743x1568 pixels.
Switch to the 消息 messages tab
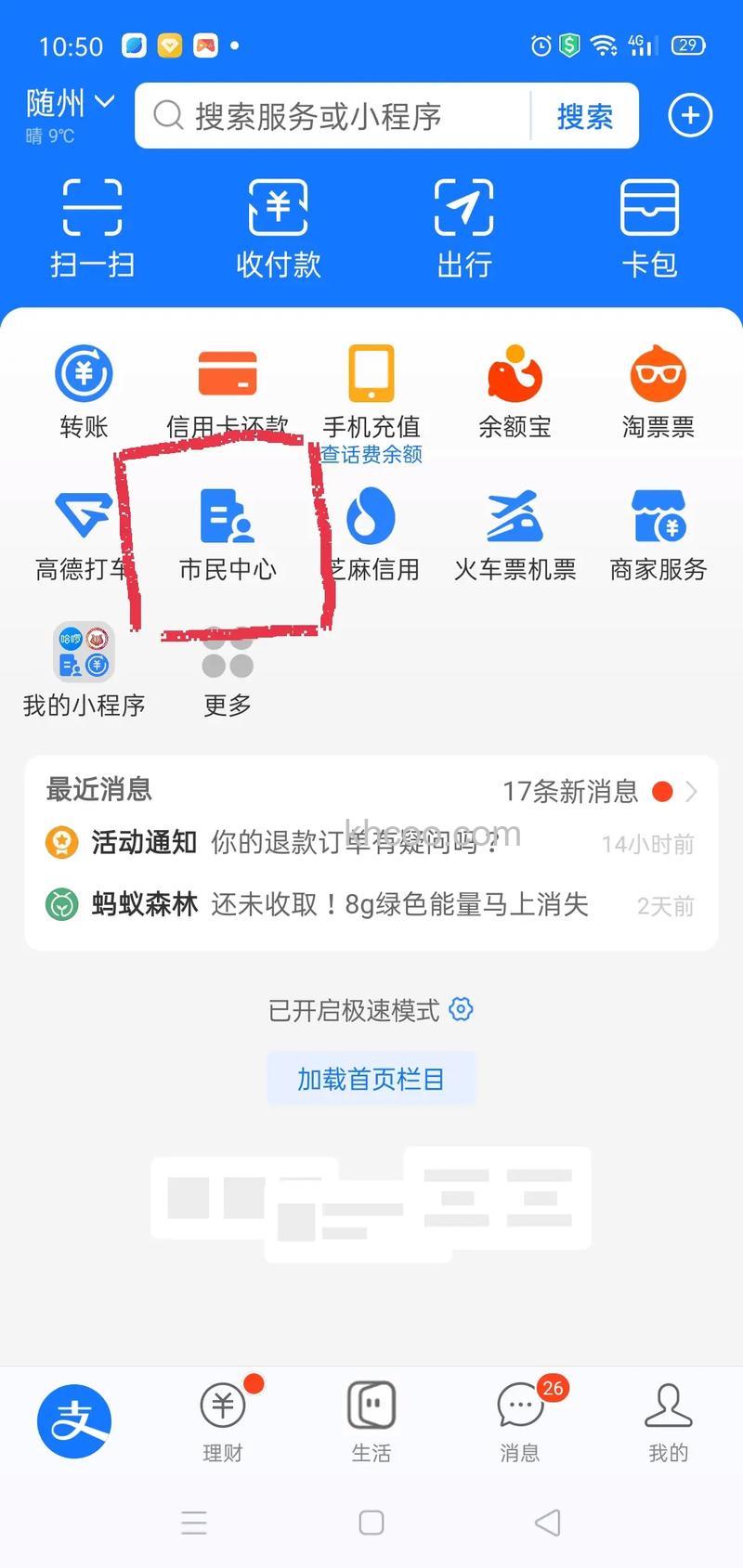pyautogui.click(x=519, y=1420)
